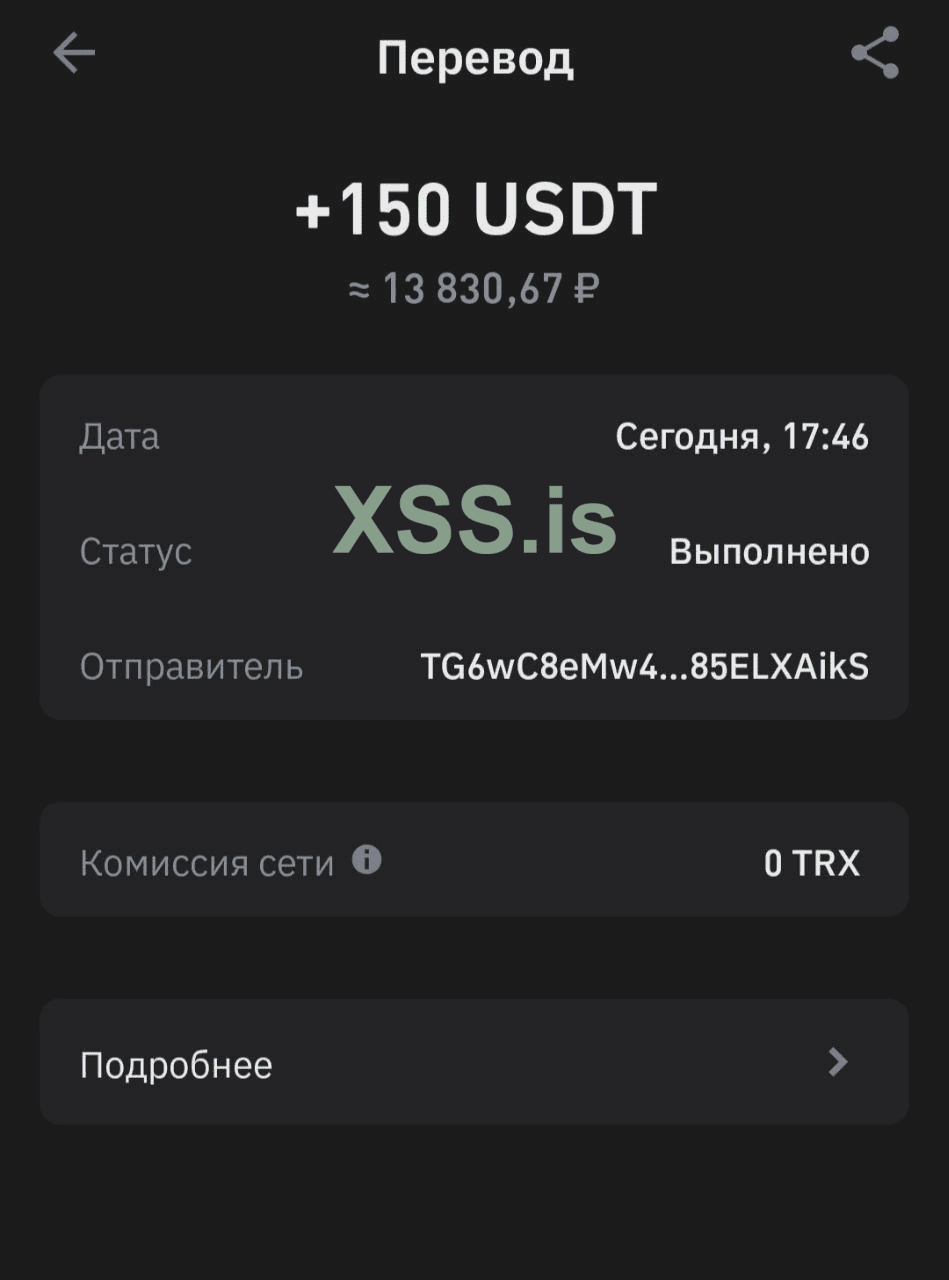This screenshot has width=949, height=1280.
Task: Tap the Выполнено status value
Action: (767, 551)
